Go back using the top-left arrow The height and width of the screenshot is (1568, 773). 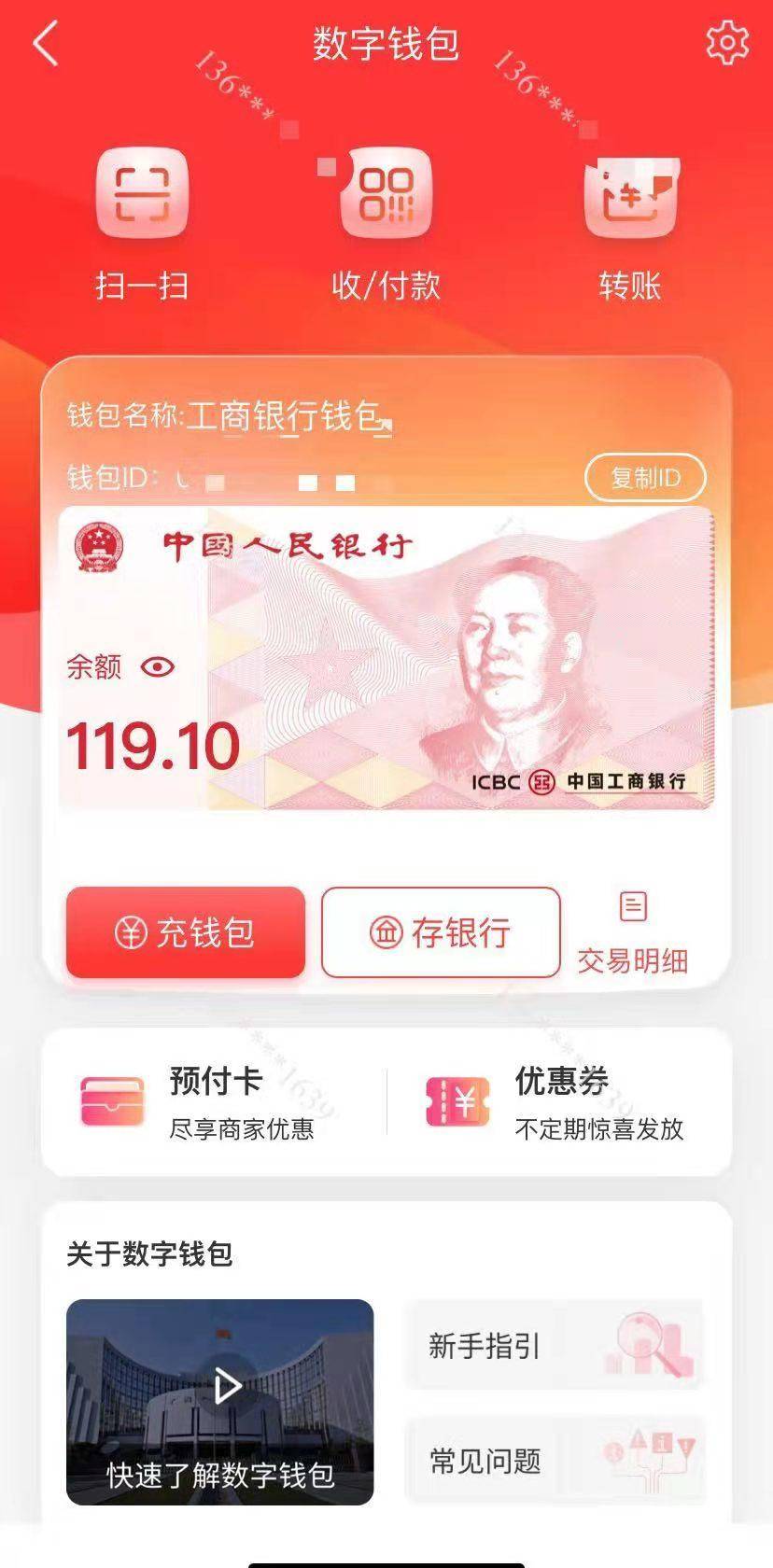46,44
